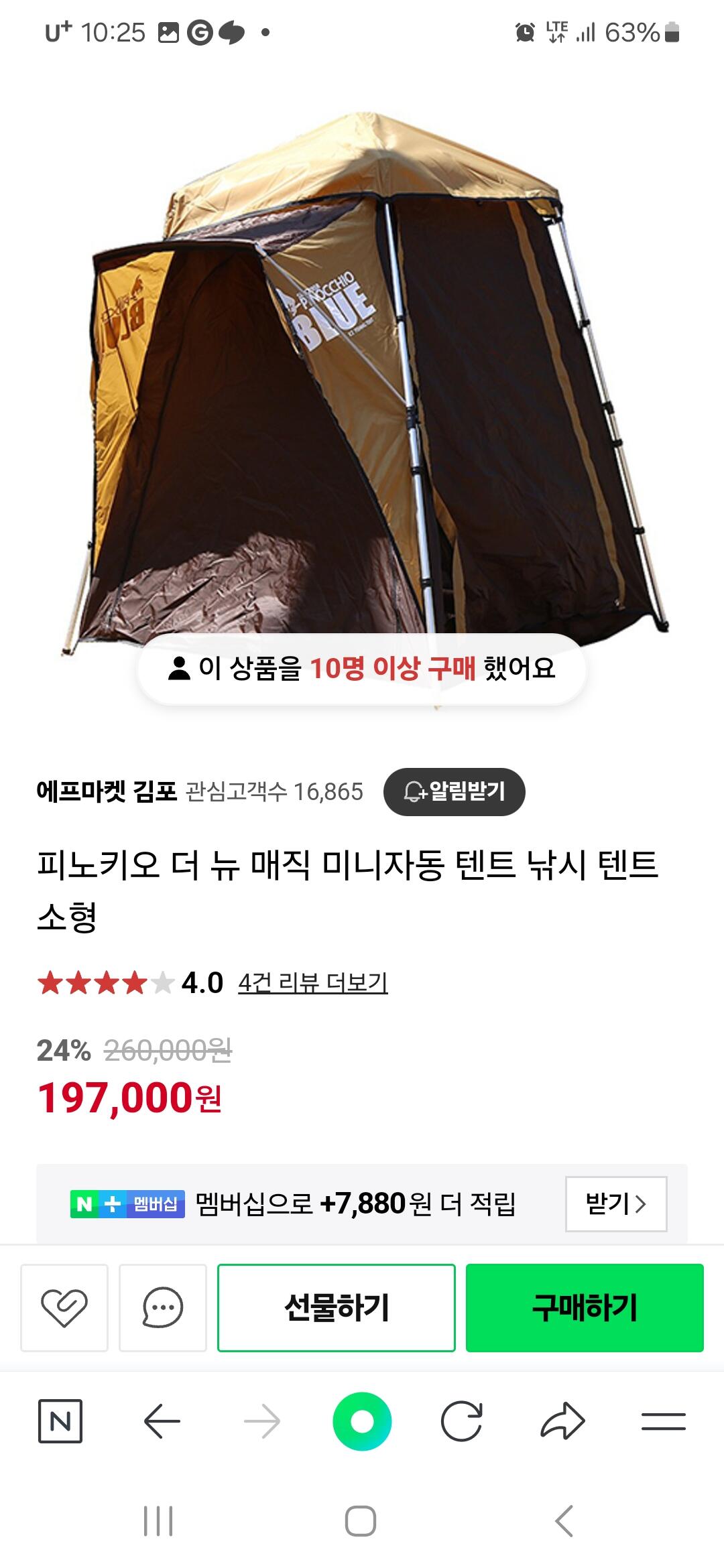Tap 받기 for the membership reward
The image size is (724, 1568).
[x=616, y=1204]
